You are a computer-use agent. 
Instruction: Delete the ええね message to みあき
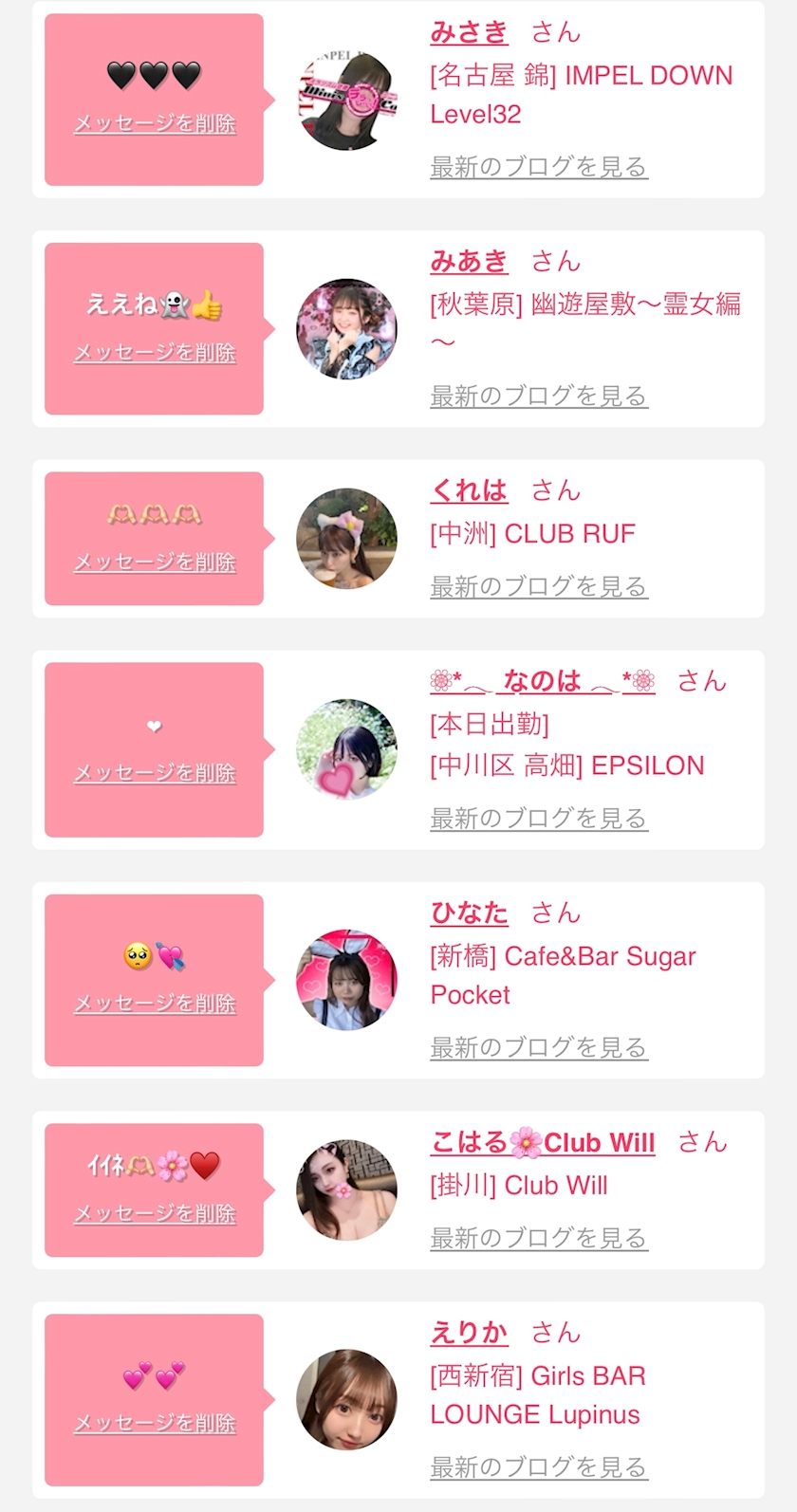click(155, 353)
